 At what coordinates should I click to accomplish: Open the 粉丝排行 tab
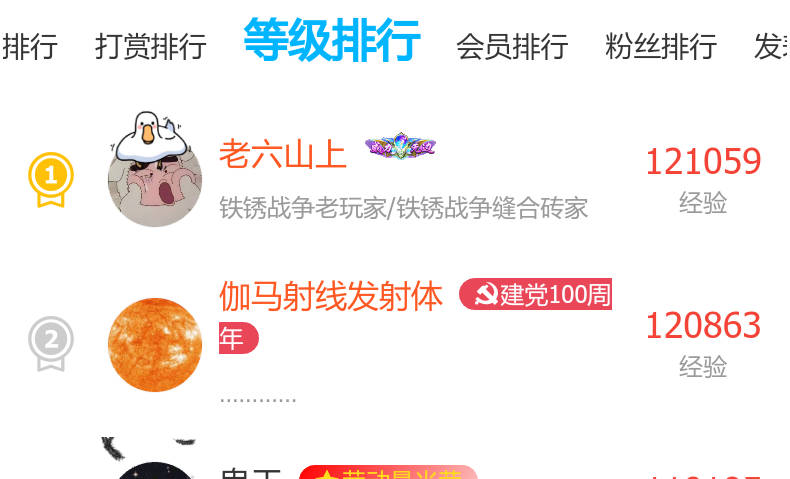point(660,46)
